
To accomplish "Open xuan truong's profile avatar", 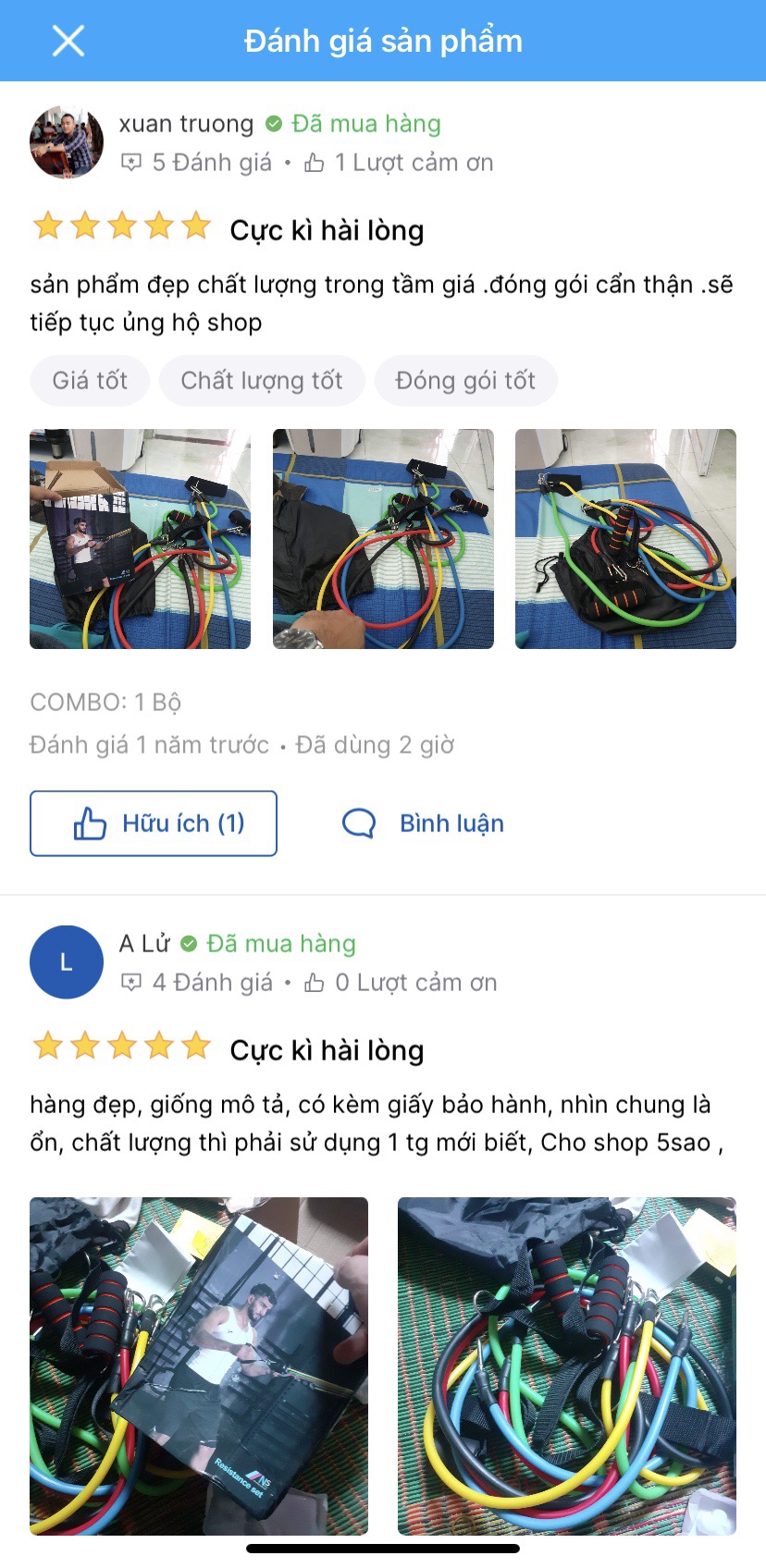I will click(67, 141).
